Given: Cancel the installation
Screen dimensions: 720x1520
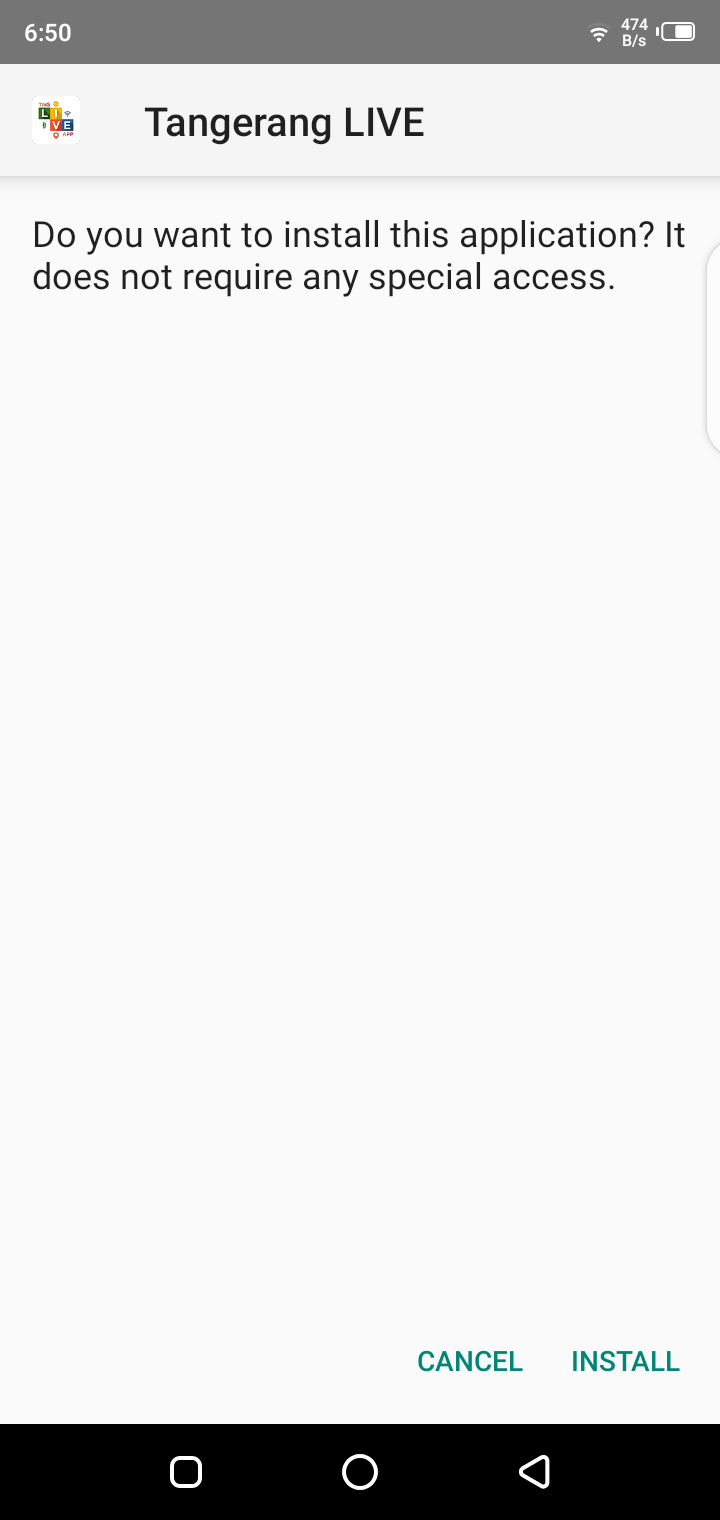Looking at the screenshot, I should (469, 1361).
